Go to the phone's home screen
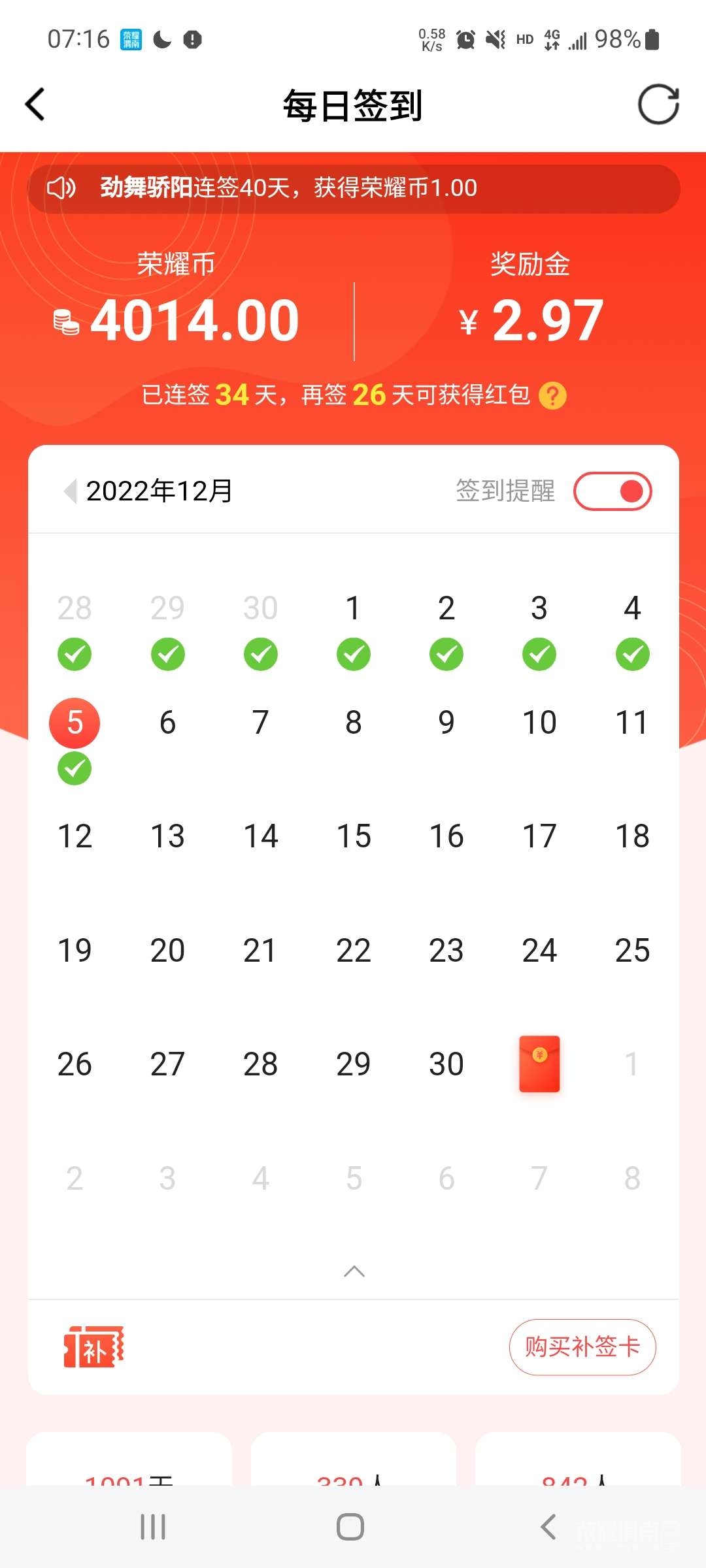The height and width of the screenshot is (1568, 706). coord(350,1527)
